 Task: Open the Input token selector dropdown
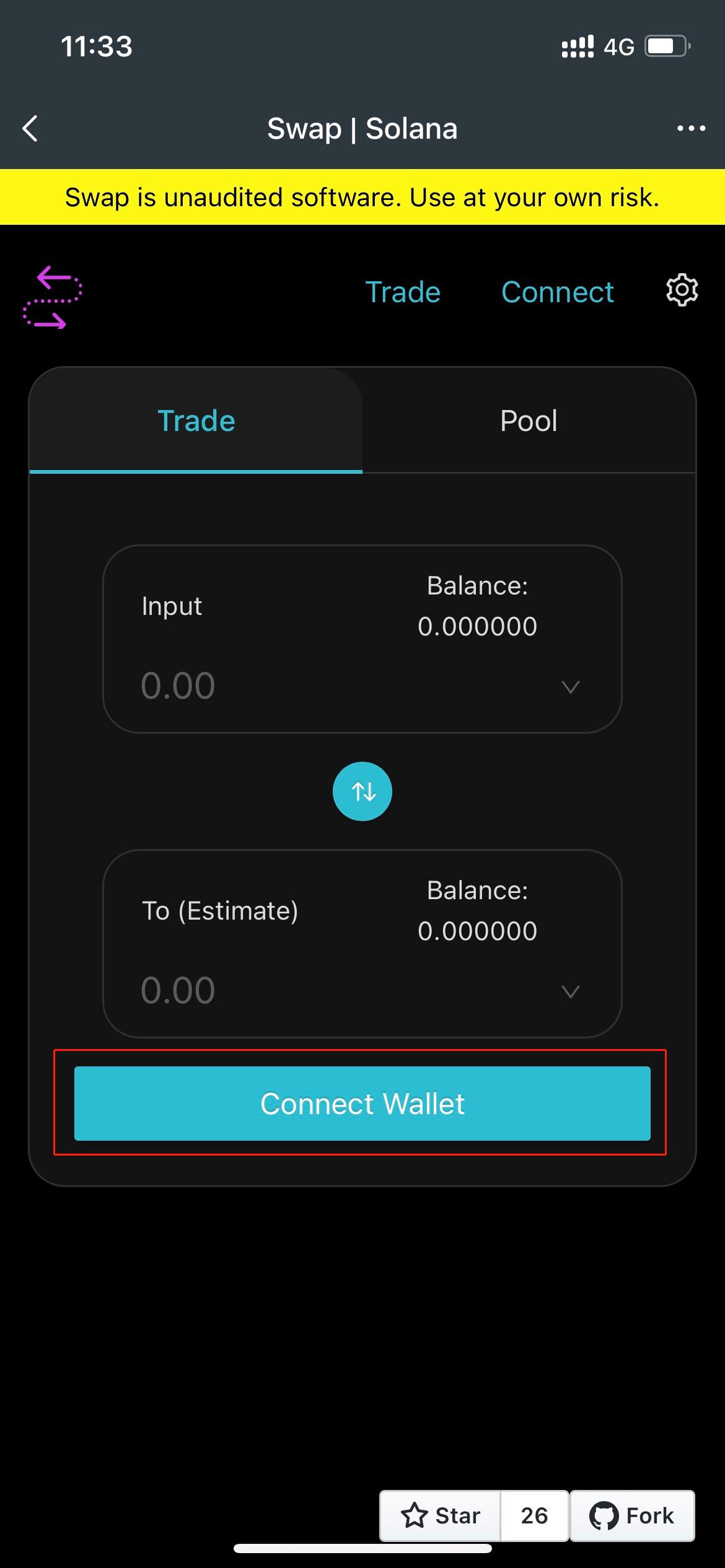[x=571, y=686]
